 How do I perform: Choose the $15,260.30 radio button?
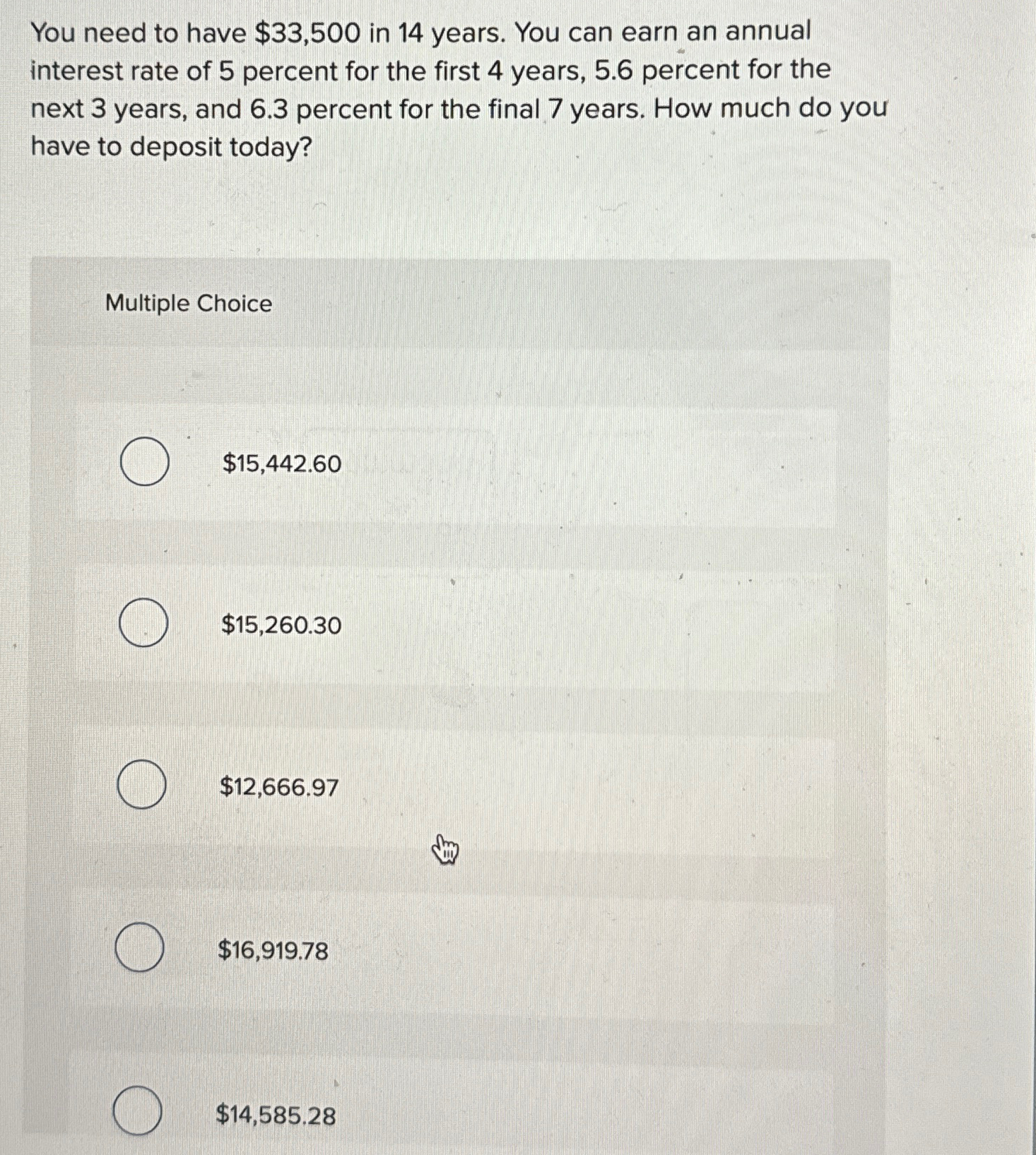[143, 624]
